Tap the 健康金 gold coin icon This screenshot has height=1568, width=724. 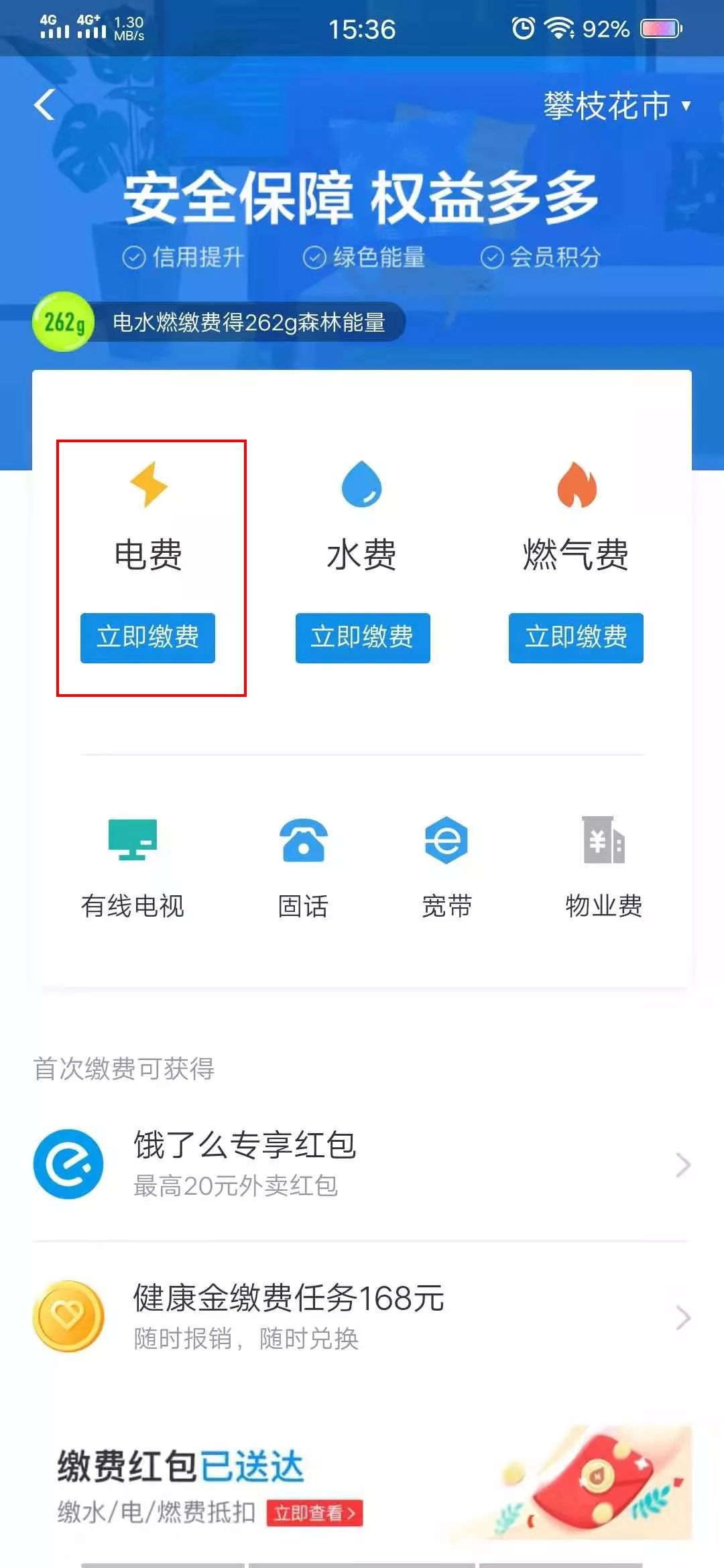pos(69,1315)
